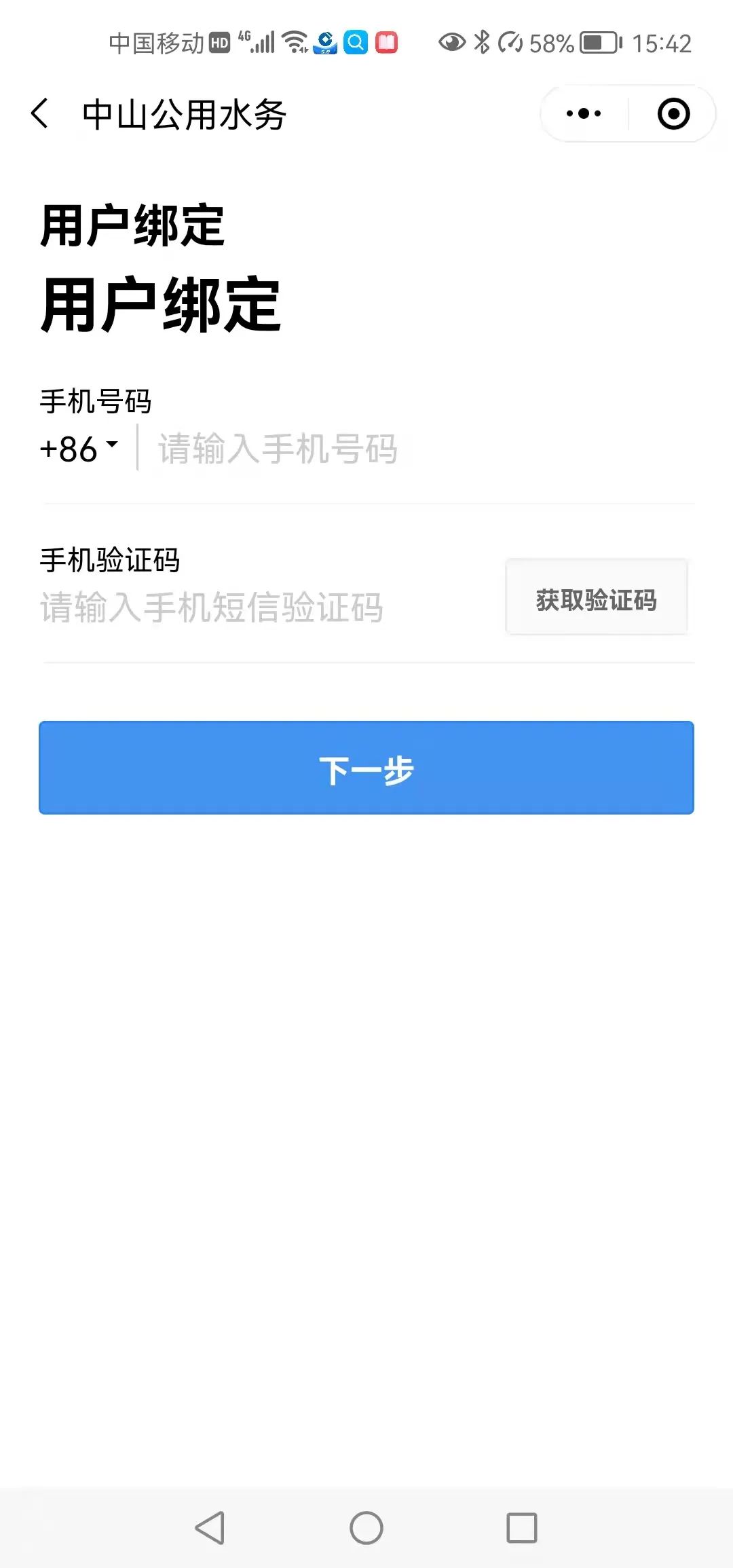Open the mini program three-dot menu

coord(584,113)
